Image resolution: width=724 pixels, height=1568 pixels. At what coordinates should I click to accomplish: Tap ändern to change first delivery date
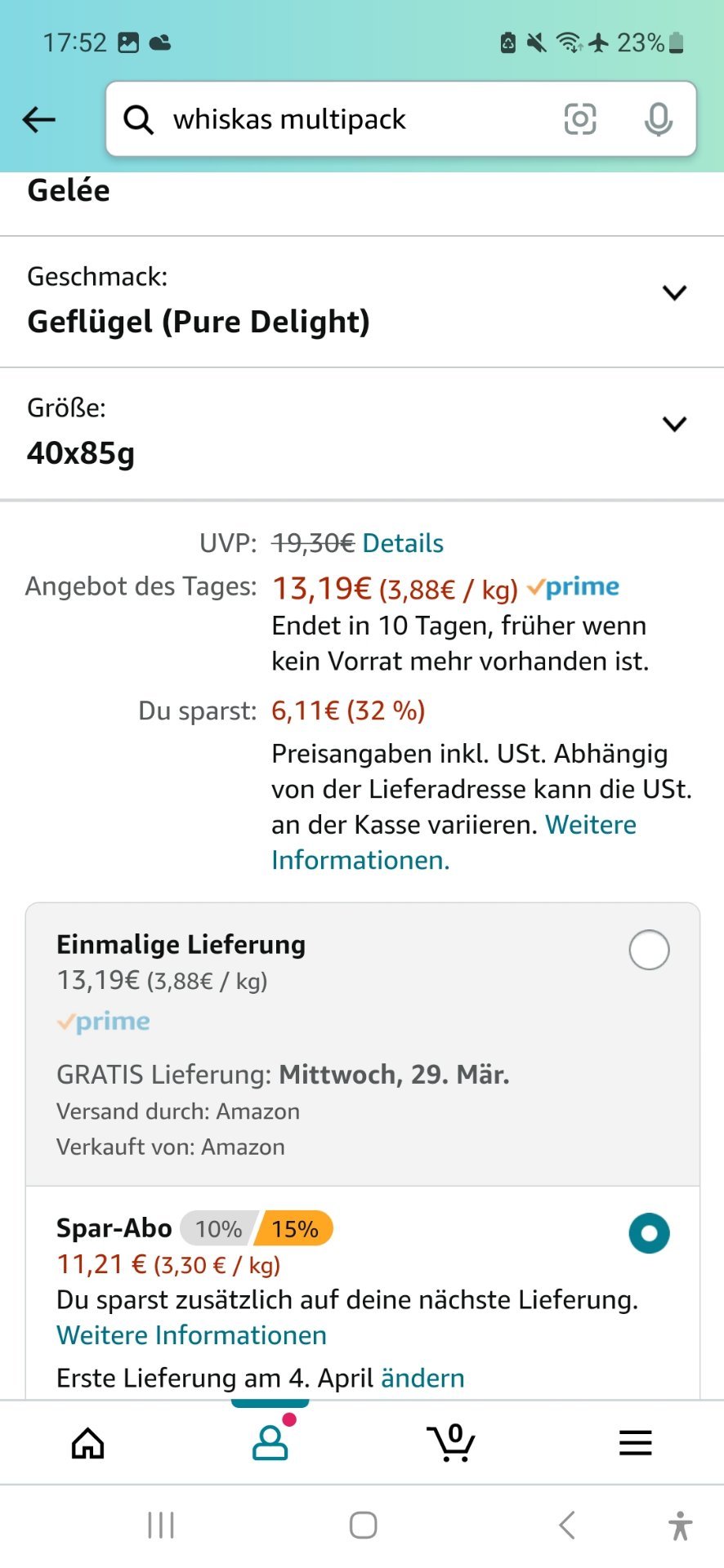(422, 1379)
